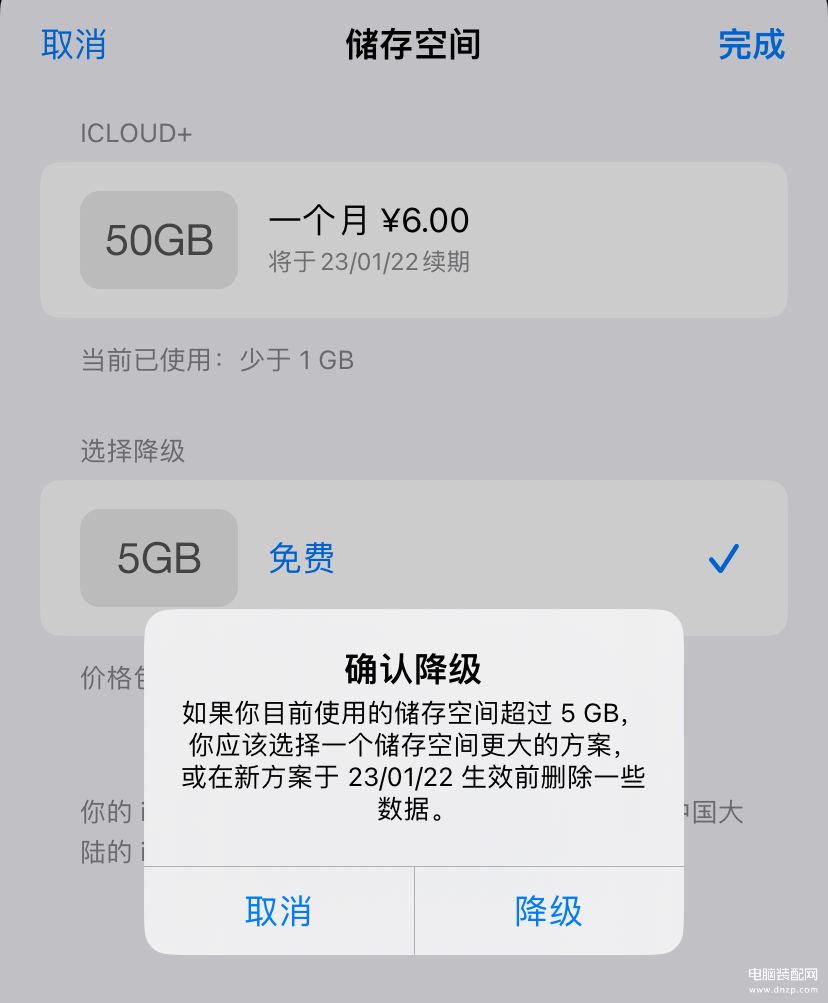This screenshot has height=1003, width=828.
Task: Tap 取消 in the top navigation bar
Action: (x=73, y=45)
